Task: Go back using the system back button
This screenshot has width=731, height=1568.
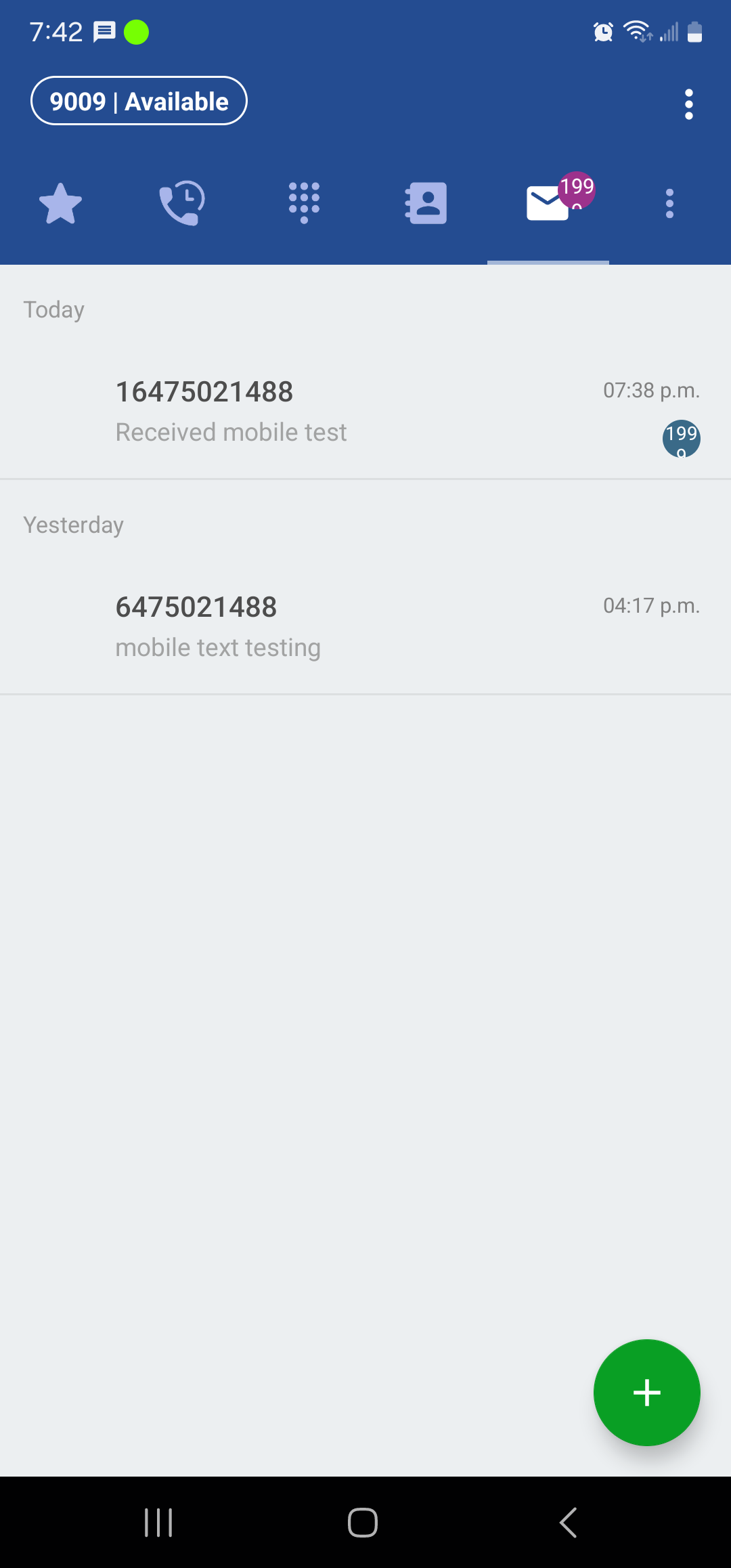Action: (568, 1523)
